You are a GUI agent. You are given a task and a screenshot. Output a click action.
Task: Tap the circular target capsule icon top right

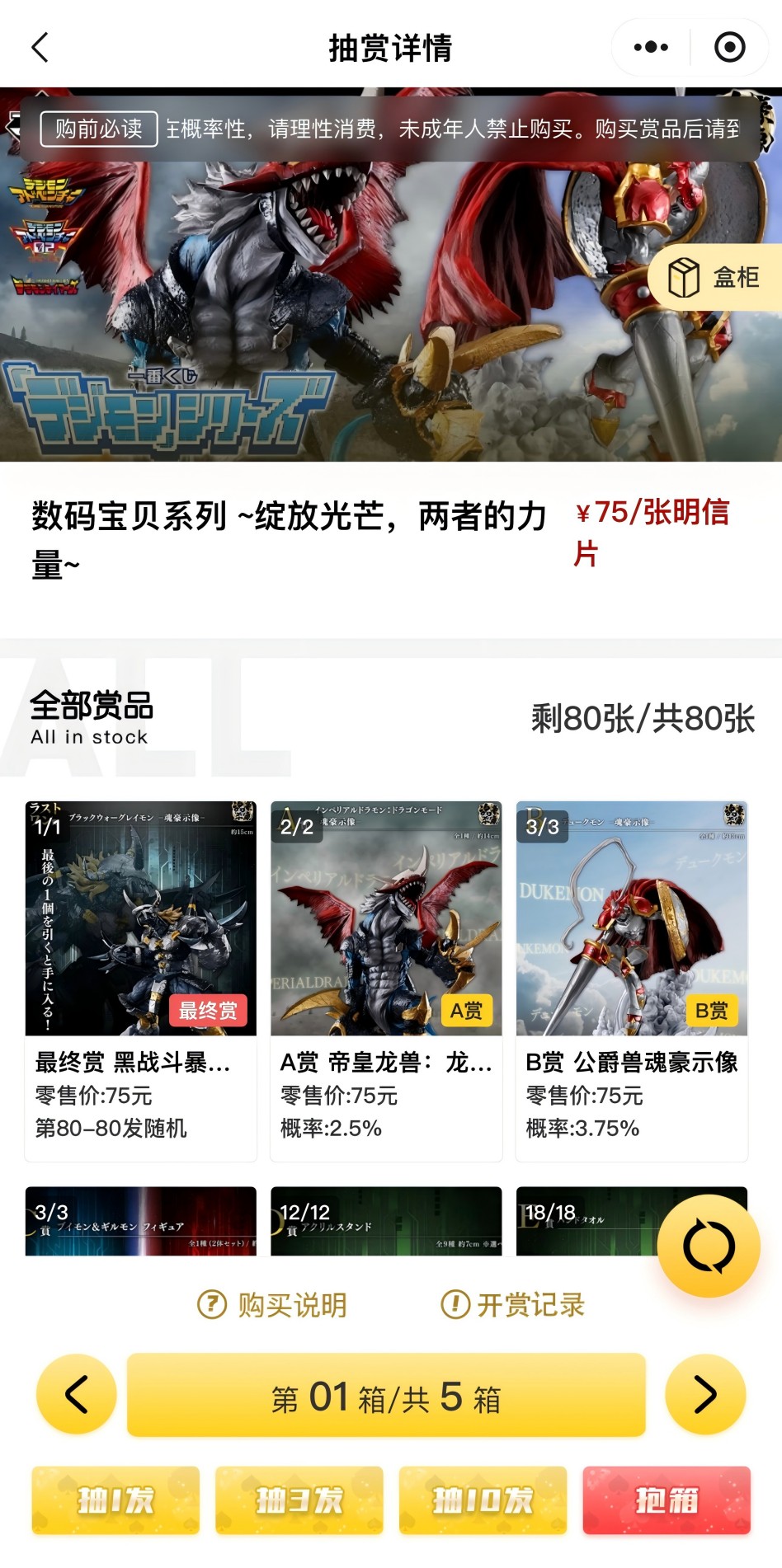728,47
